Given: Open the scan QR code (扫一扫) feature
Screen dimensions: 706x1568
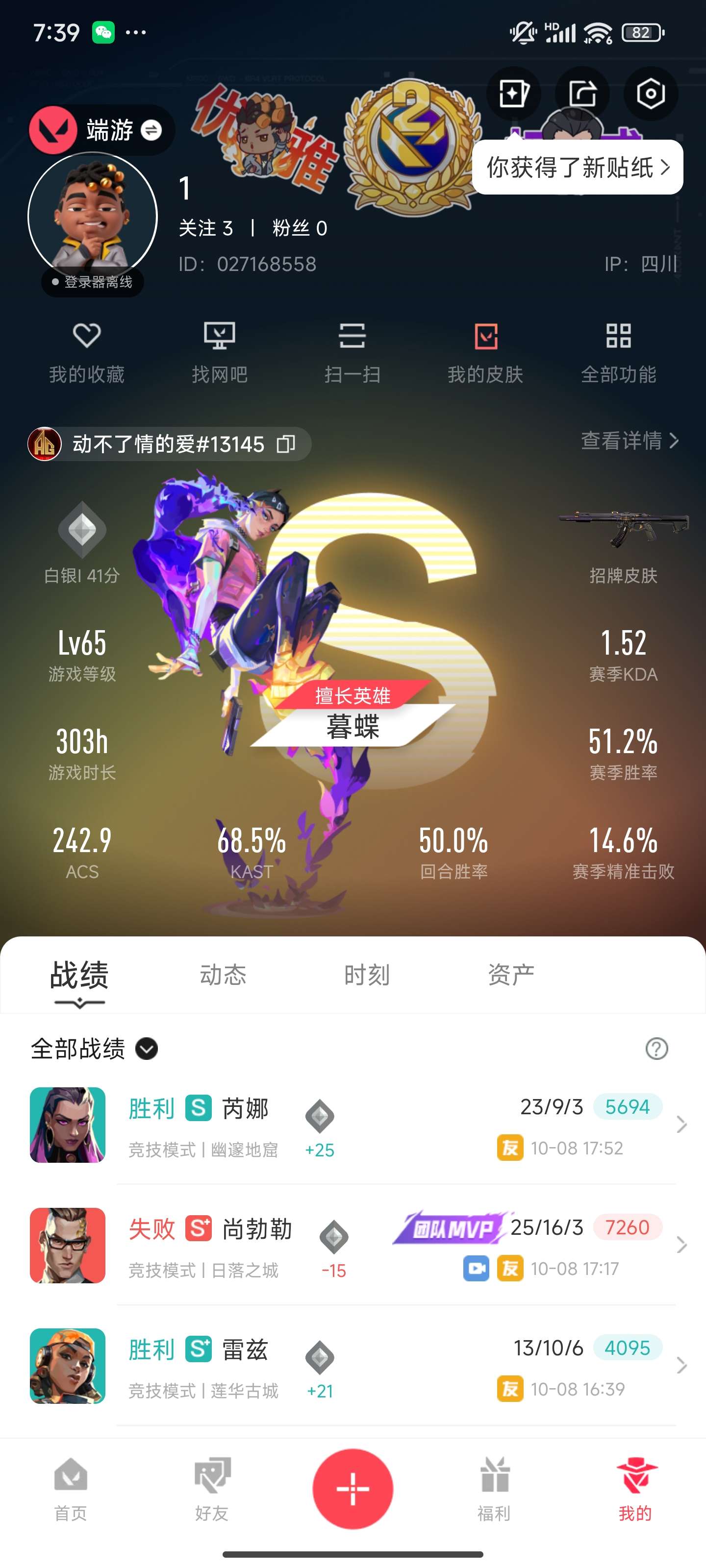Looking at the screenshot, I should [x=353, y=352].
